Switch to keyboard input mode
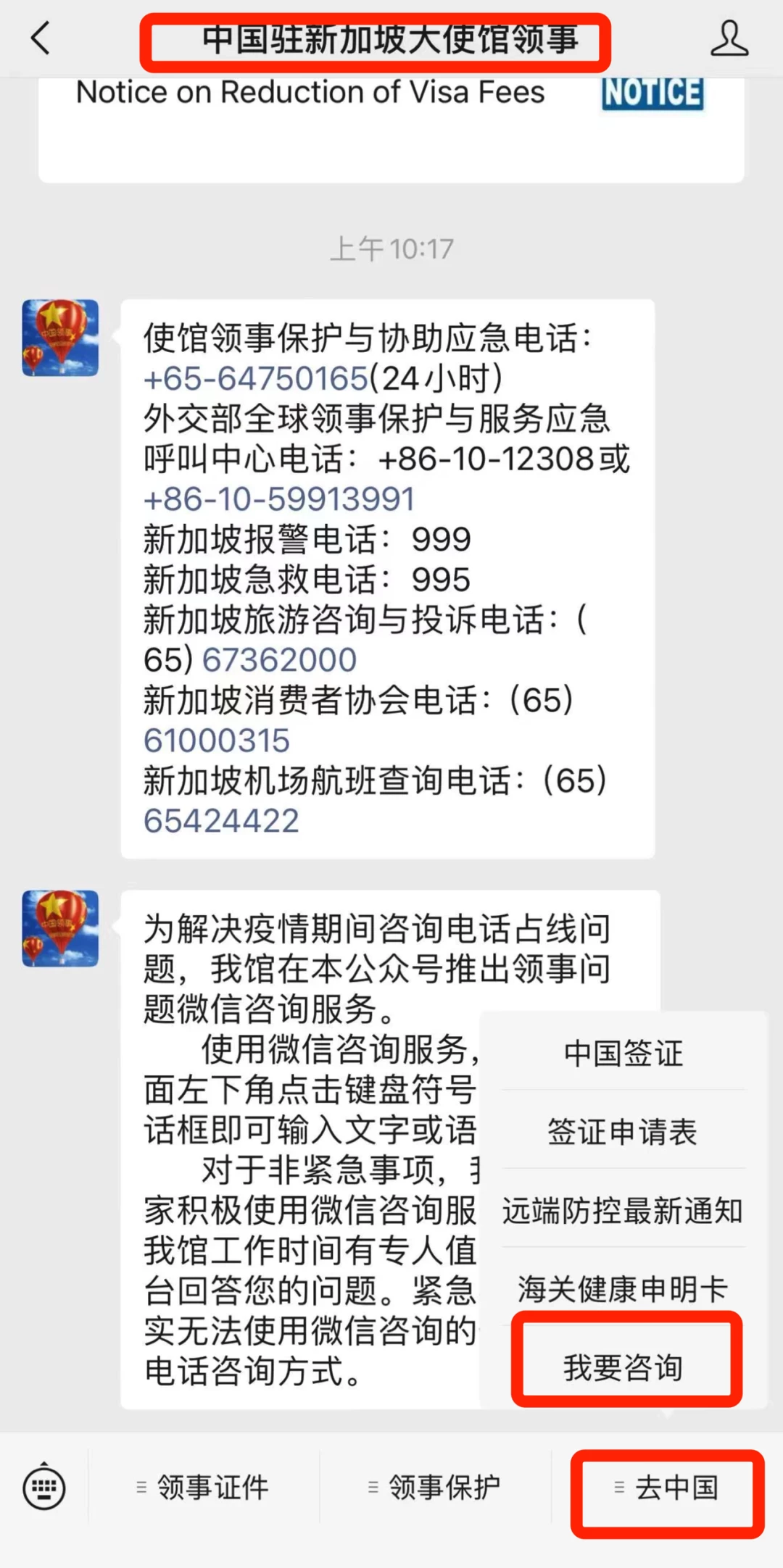The image size is (783, 1568). pos(44,1487)
